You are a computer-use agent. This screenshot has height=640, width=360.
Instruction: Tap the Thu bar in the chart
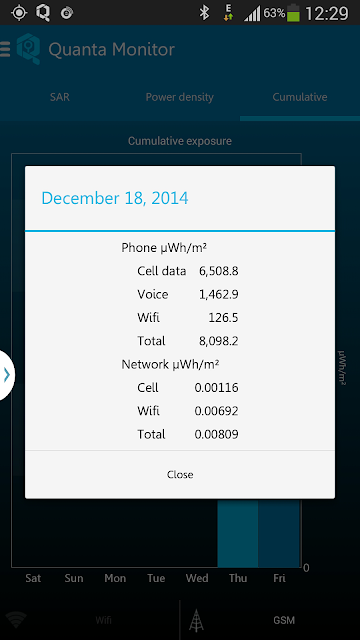click(238, 533)
